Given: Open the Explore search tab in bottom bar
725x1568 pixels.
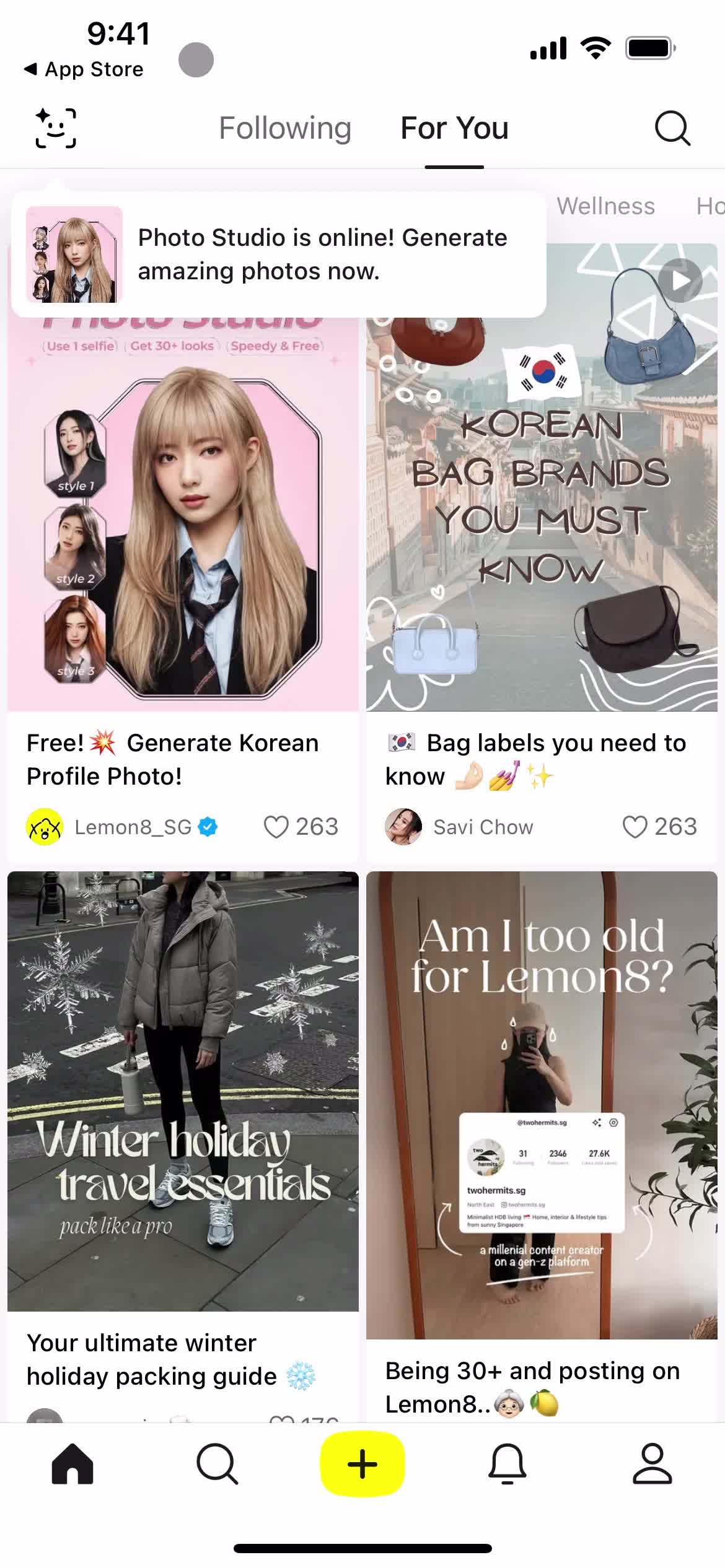Looking at the screenshot, I should [x=217, y=1464].
